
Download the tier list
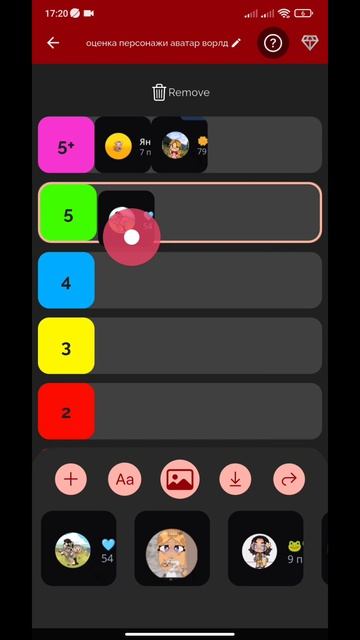235,479
